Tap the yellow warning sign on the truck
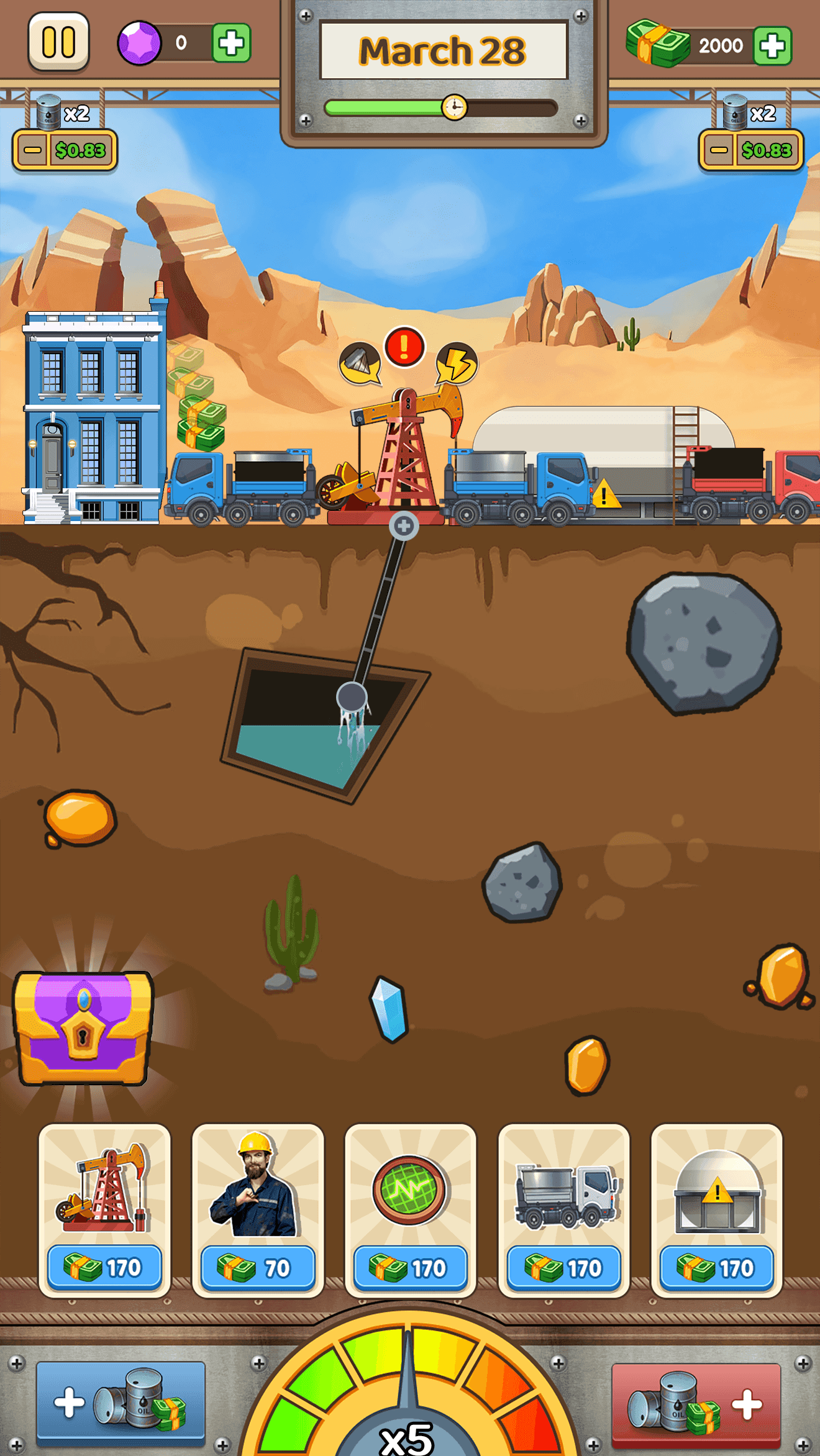This screenshot has height=1456, width=820. point(604,495)
